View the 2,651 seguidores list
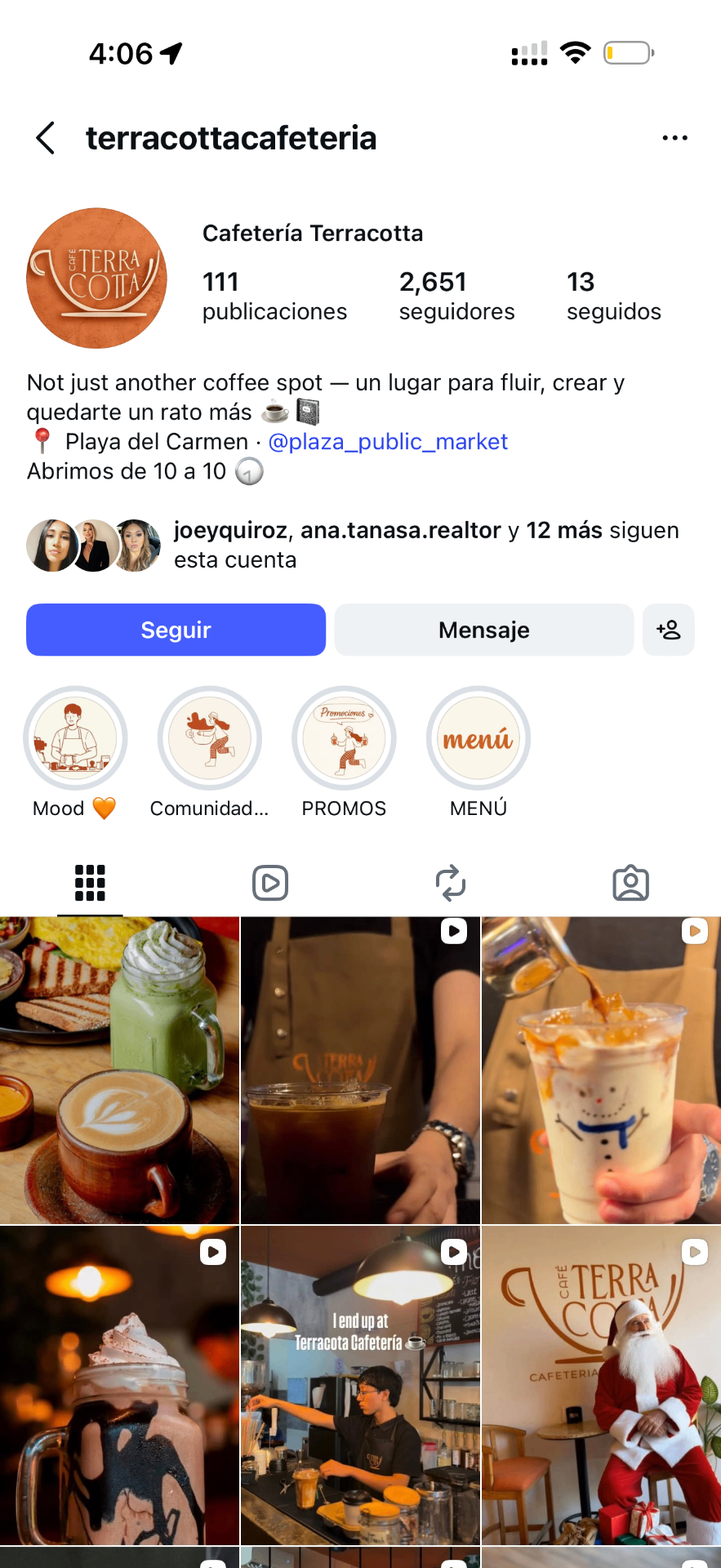721x1568 pixels. (x=456, y=296)
